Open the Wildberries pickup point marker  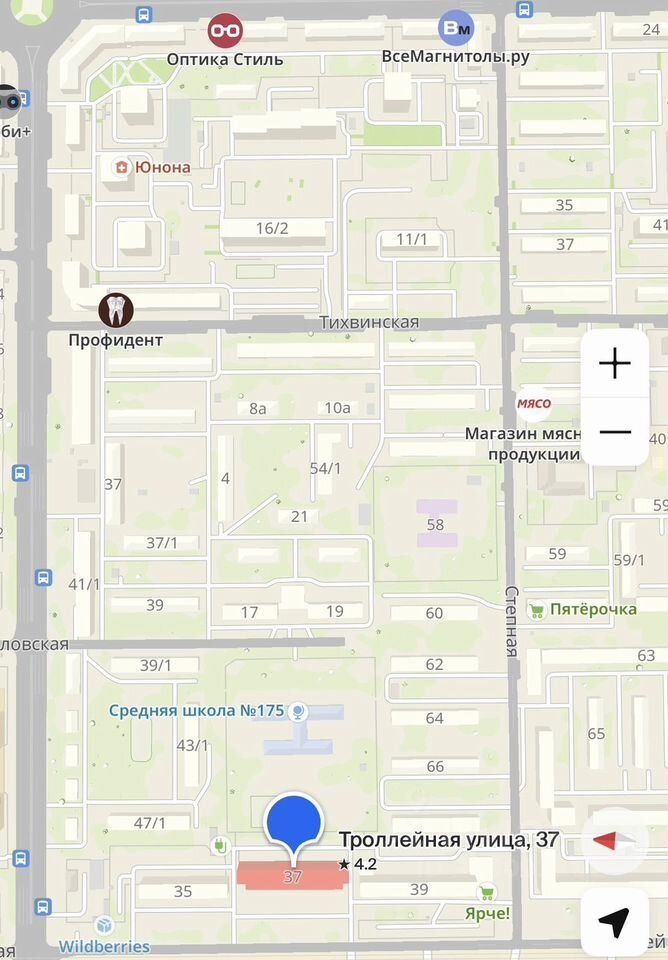pyautogui.click(x=103, y=927)
